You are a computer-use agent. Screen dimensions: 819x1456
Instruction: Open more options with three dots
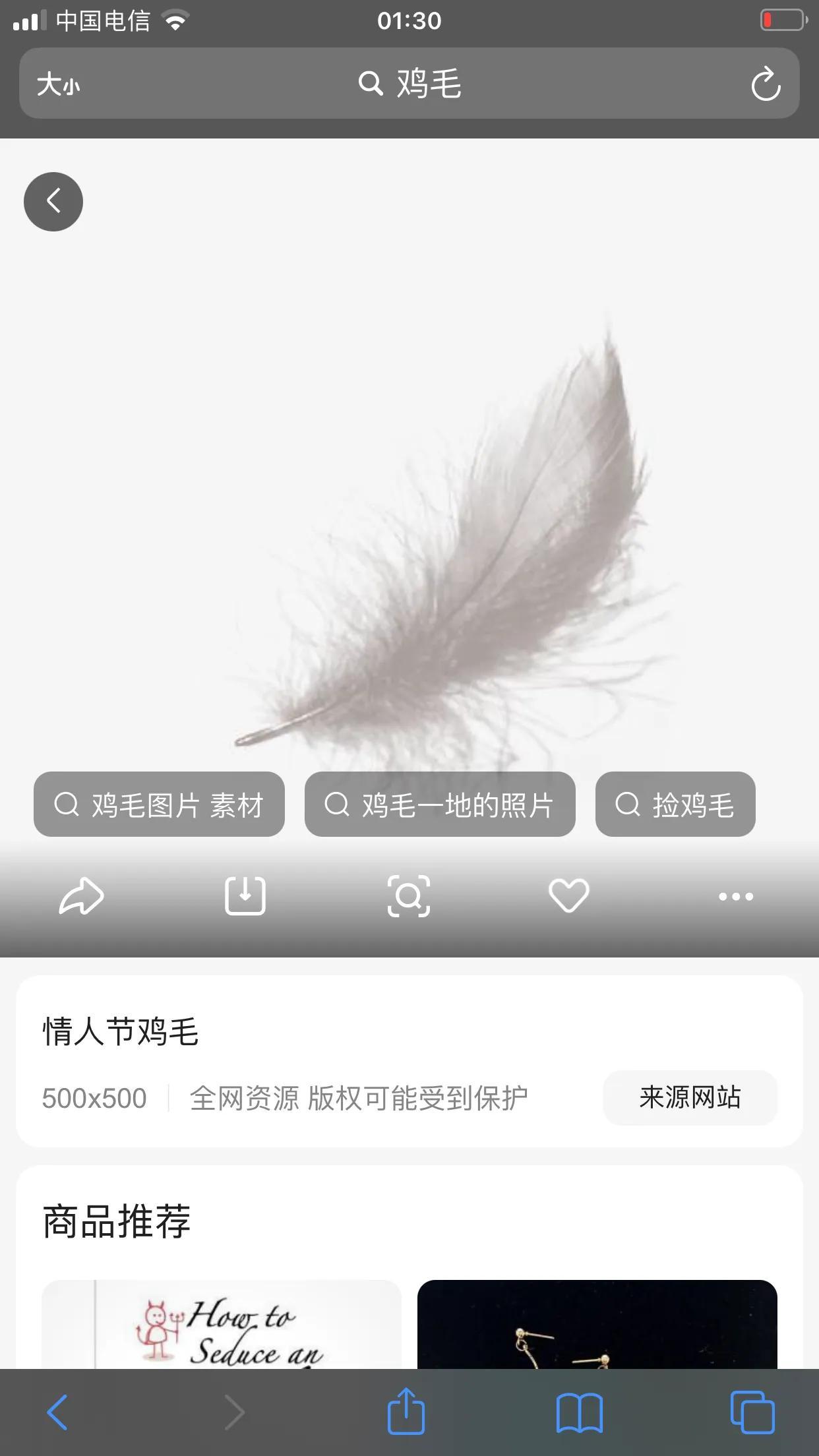pos(735,896)
